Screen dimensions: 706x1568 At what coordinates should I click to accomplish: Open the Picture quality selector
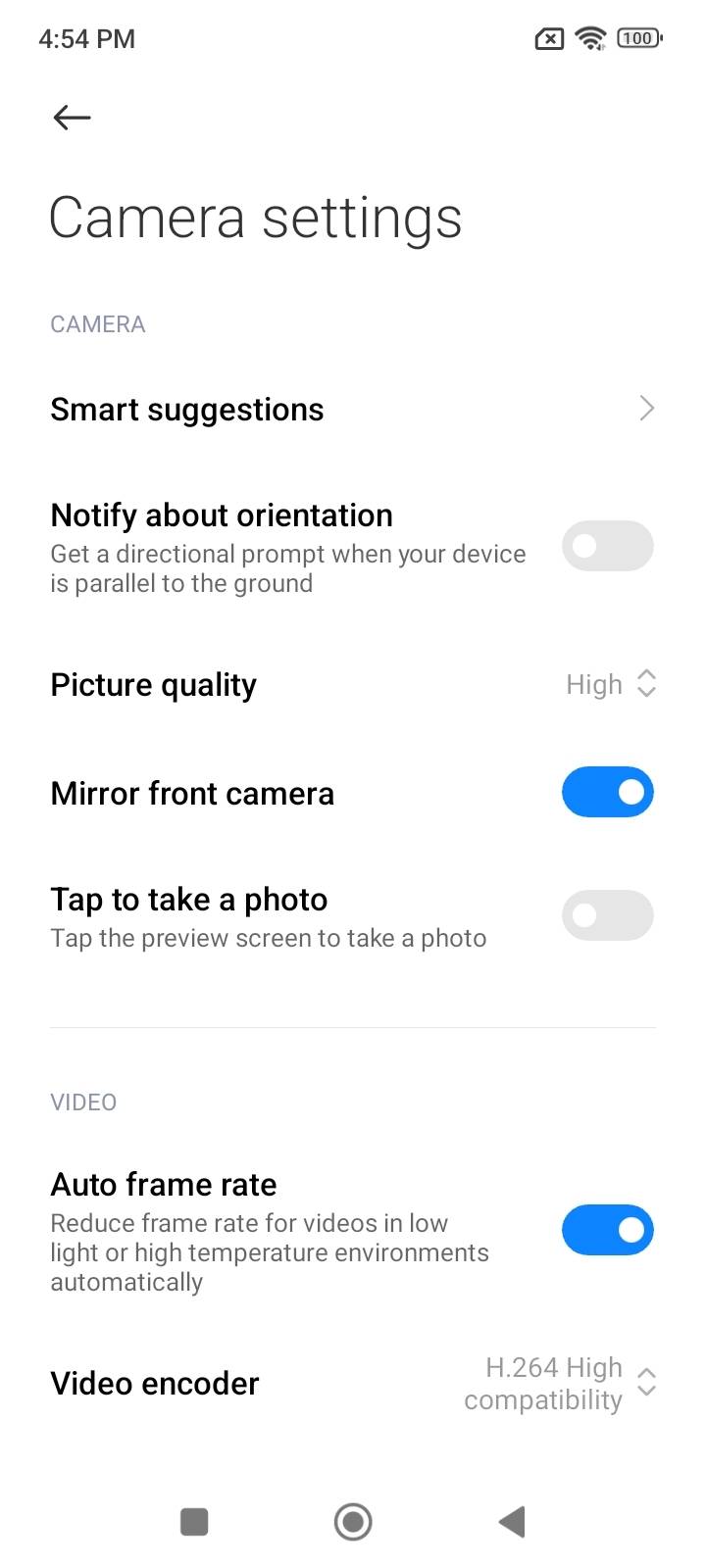610,684
